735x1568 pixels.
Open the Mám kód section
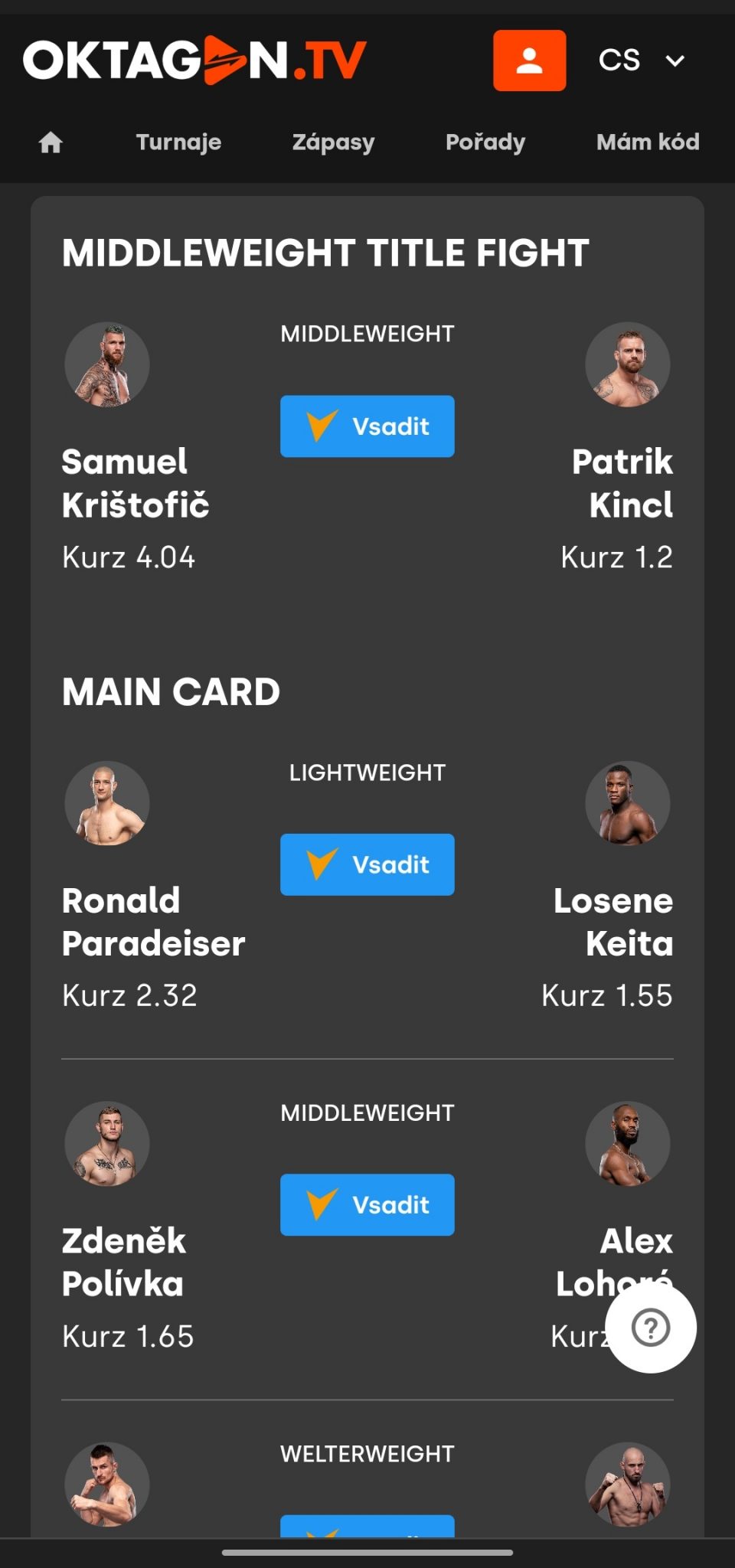coord(648,142)
